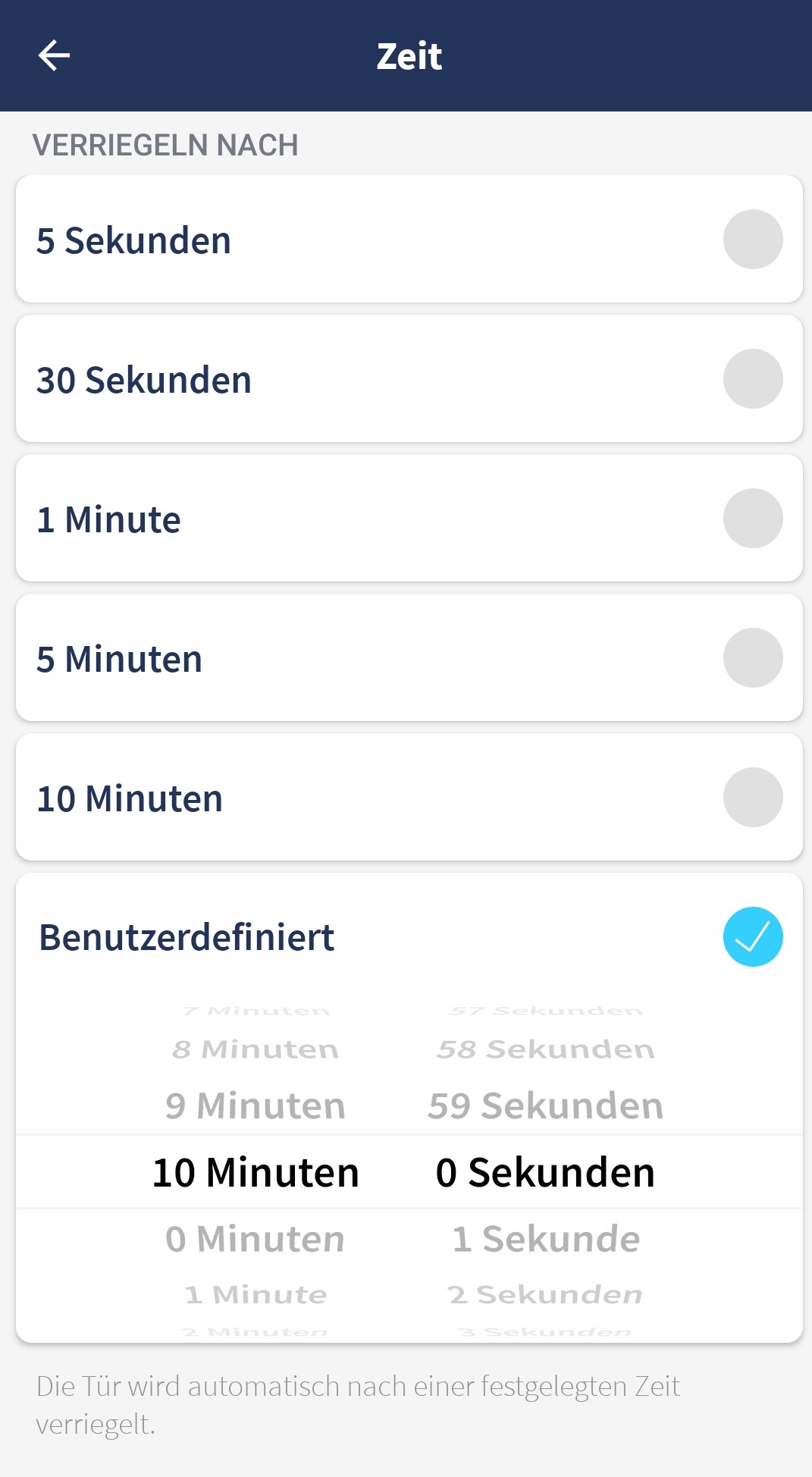The width and height of the screenshot is (812, 1477).
Task: Pick 1 Sekunde in the seconds wheel
Action: [x=546, y=1239]
